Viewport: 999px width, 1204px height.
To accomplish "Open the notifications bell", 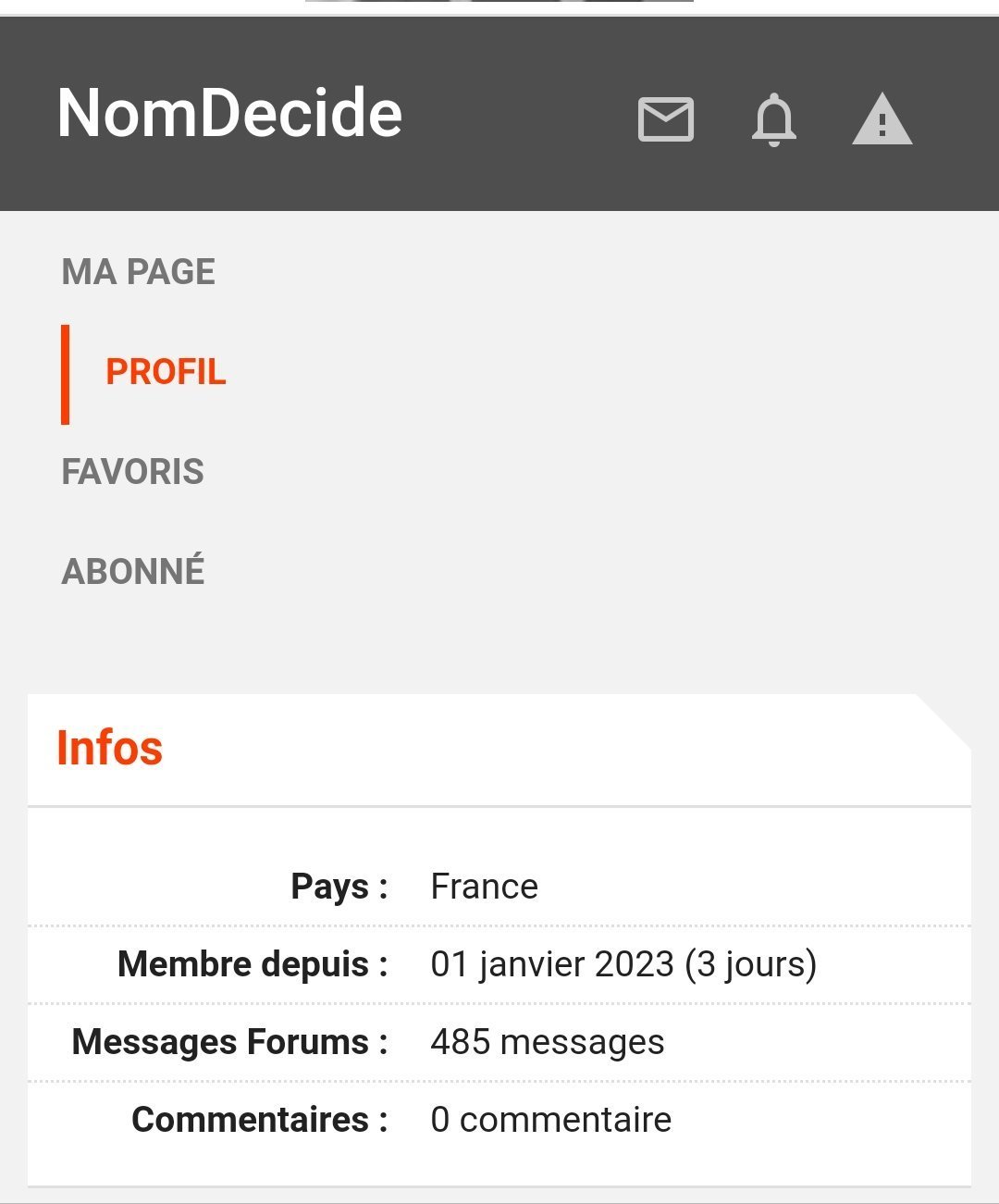I will click(x=774, y=120).
